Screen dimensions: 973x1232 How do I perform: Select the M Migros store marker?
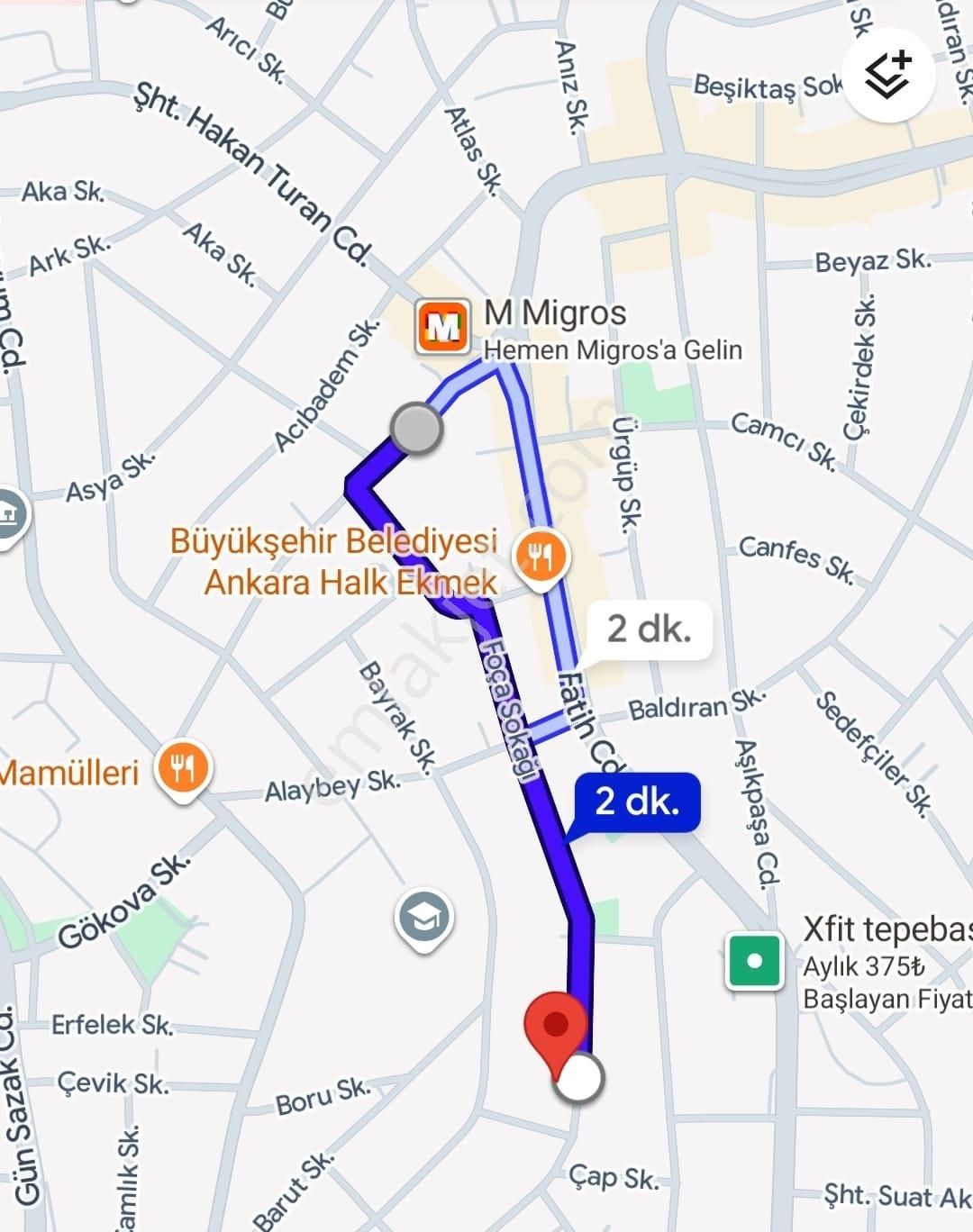442,326
